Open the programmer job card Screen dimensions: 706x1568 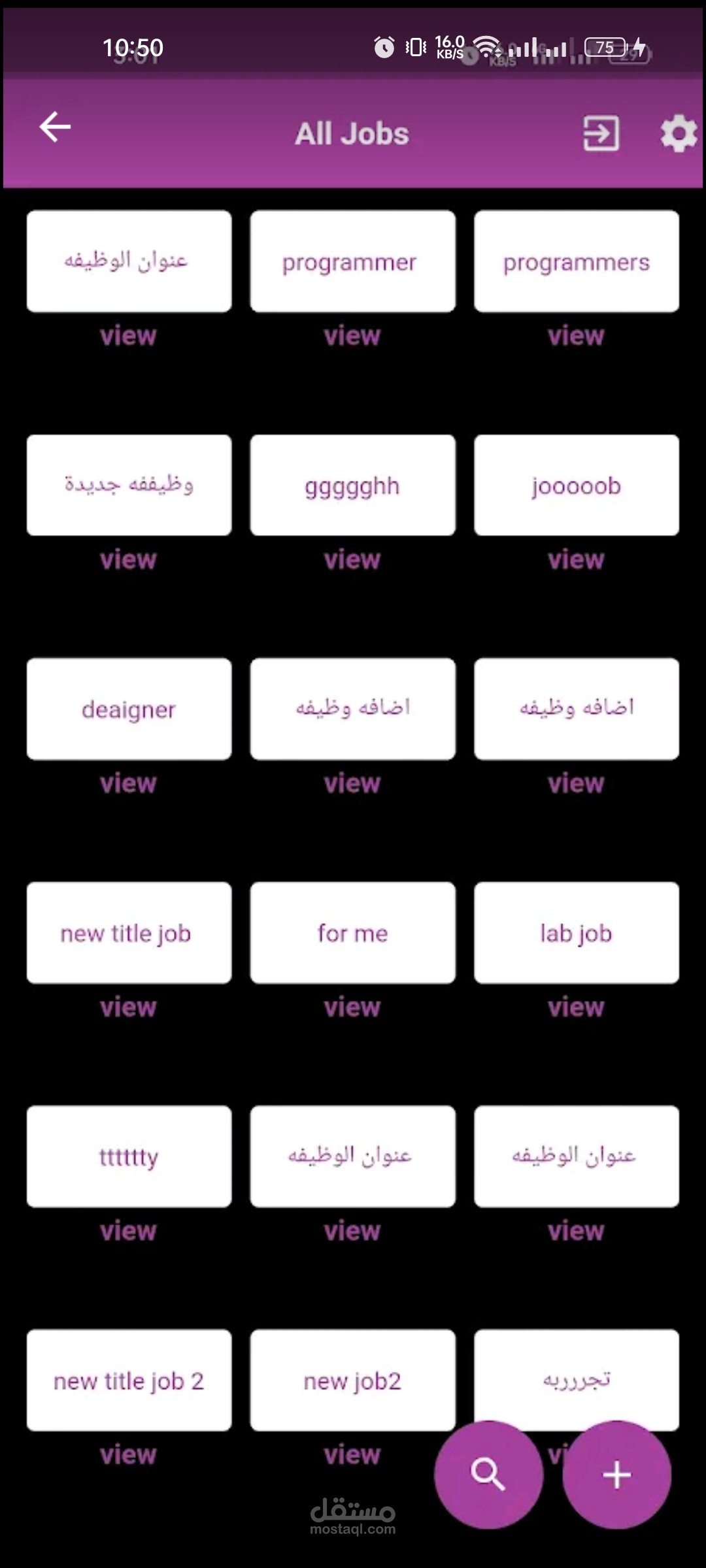coord(352,261)
